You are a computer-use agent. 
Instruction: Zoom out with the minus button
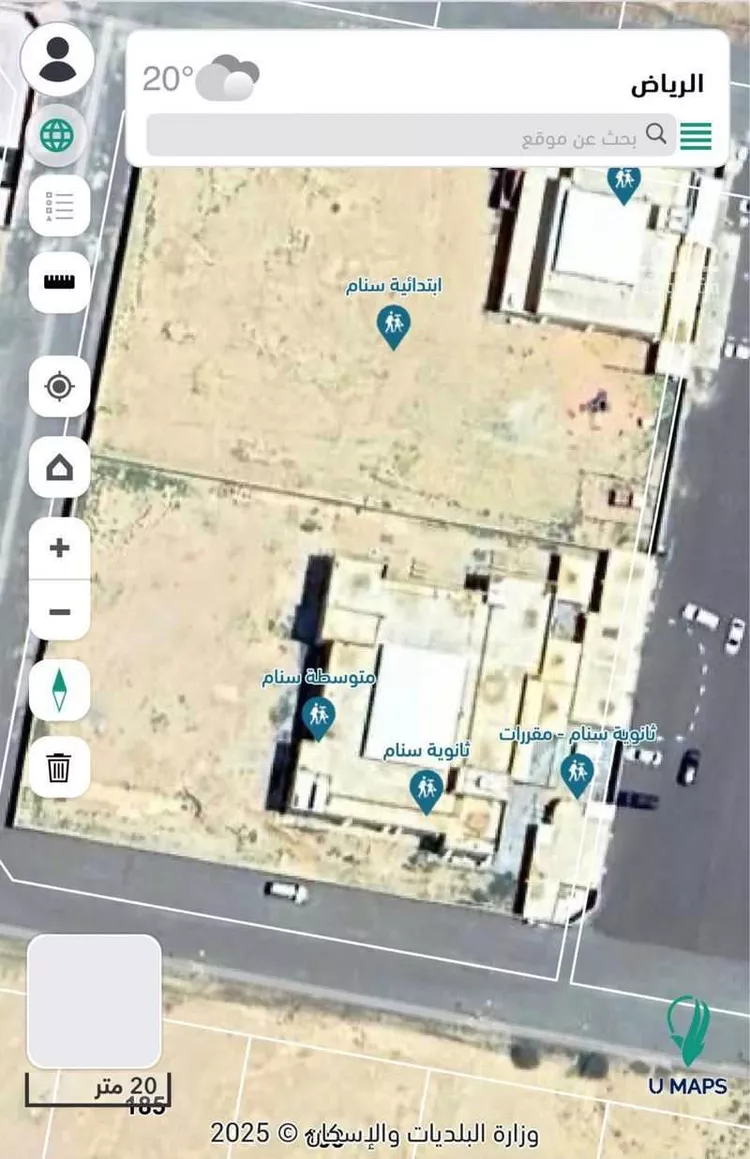click(59, 611)
